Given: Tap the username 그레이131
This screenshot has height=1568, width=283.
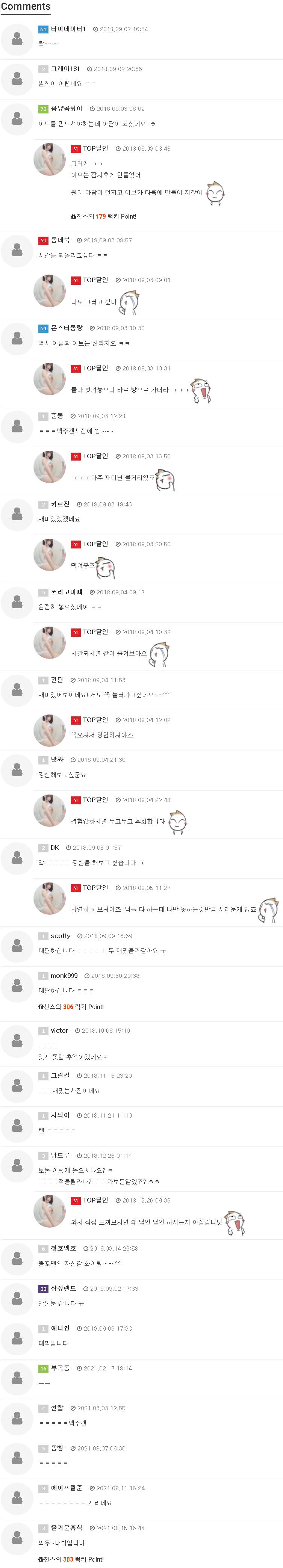Looking at the screenshot, I should pos(65,69).
